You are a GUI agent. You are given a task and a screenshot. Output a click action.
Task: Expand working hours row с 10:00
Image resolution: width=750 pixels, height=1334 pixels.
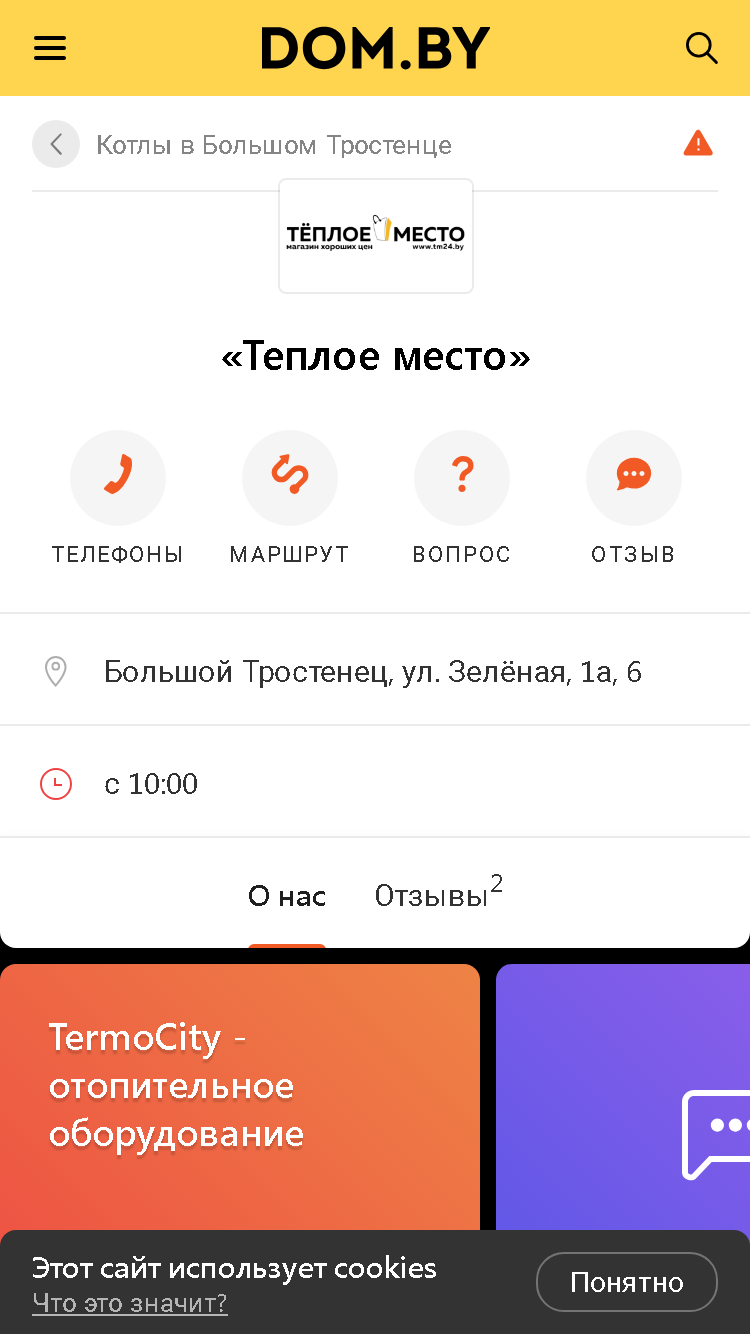pyautogui.click(x=375, y=783)
